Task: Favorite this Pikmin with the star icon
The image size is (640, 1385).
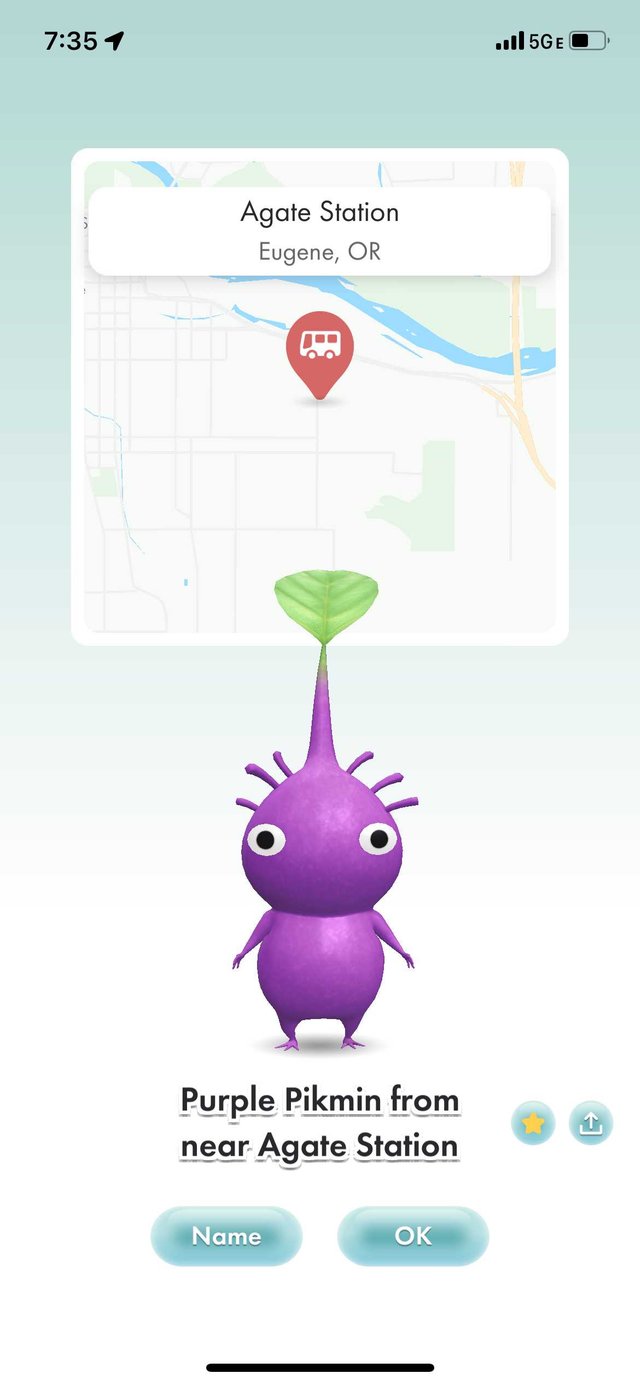Action: [533, 1124]
